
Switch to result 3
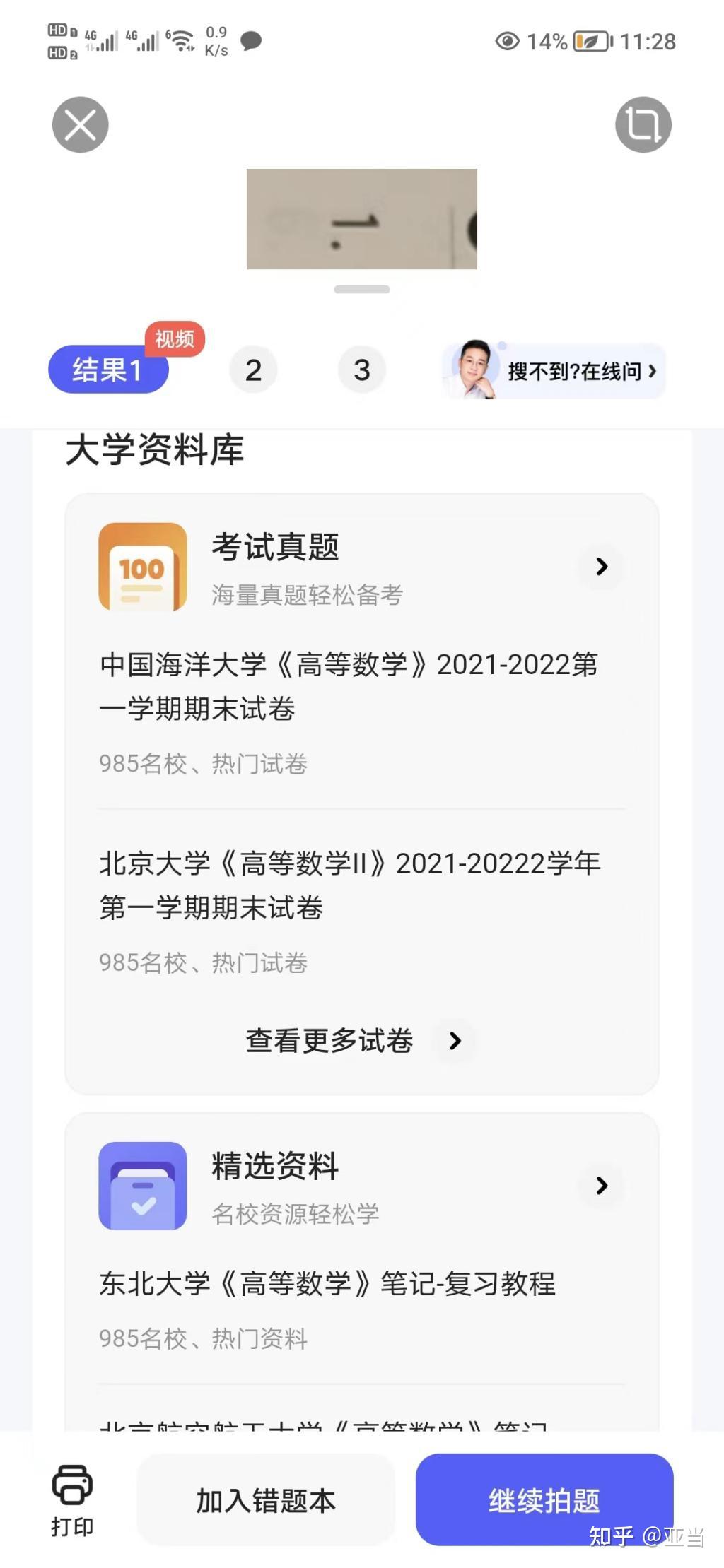point(362,370)
